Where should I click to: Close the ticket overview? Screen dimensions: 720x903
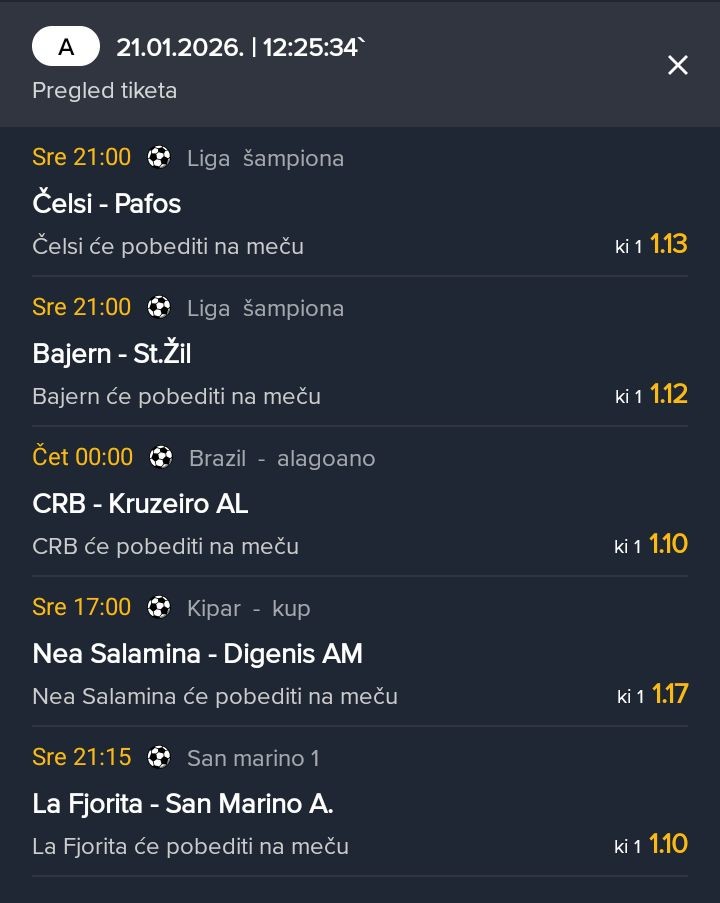point(678,66)
